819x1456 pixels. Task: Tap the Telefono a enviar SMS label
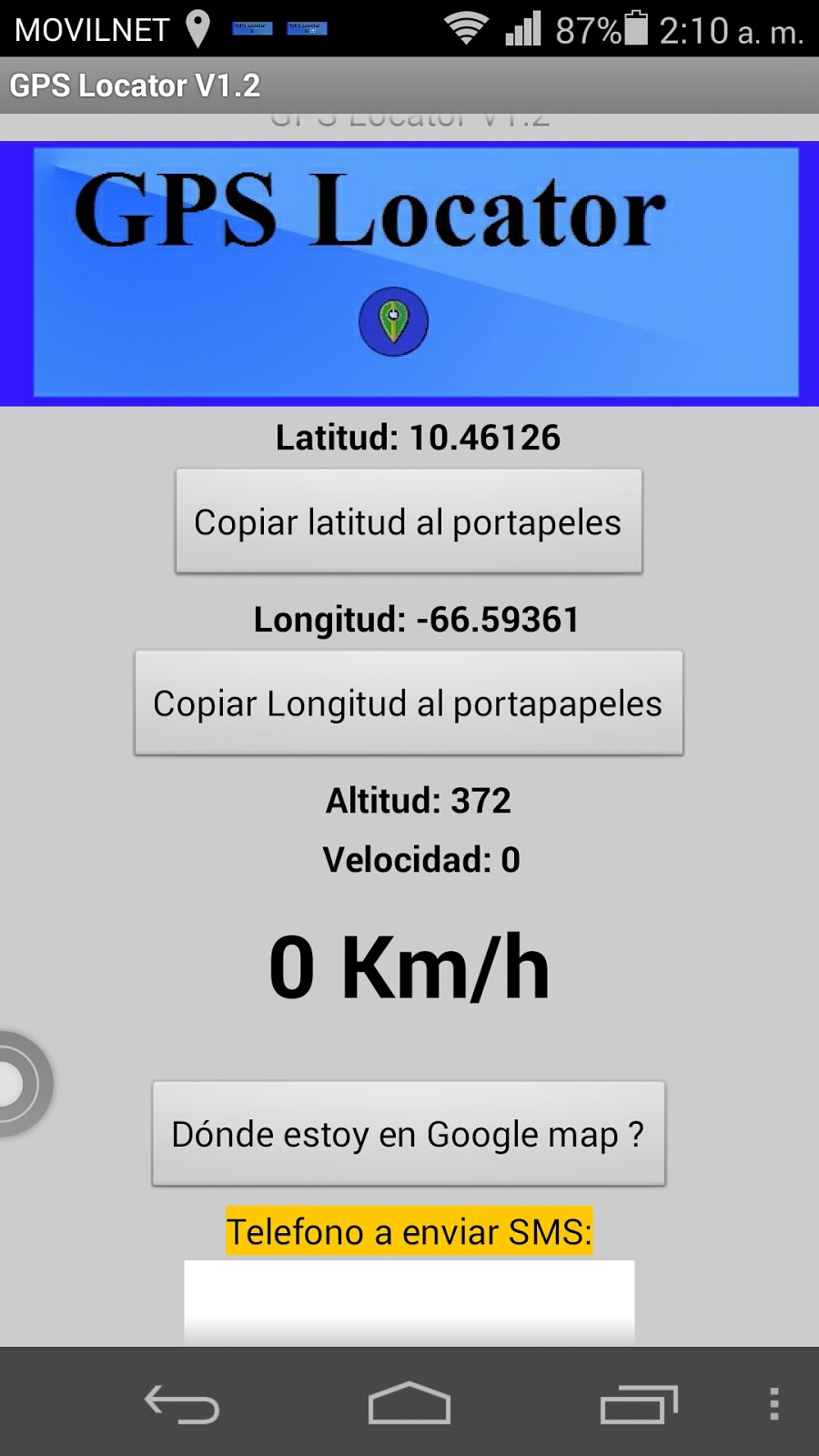409,1233
